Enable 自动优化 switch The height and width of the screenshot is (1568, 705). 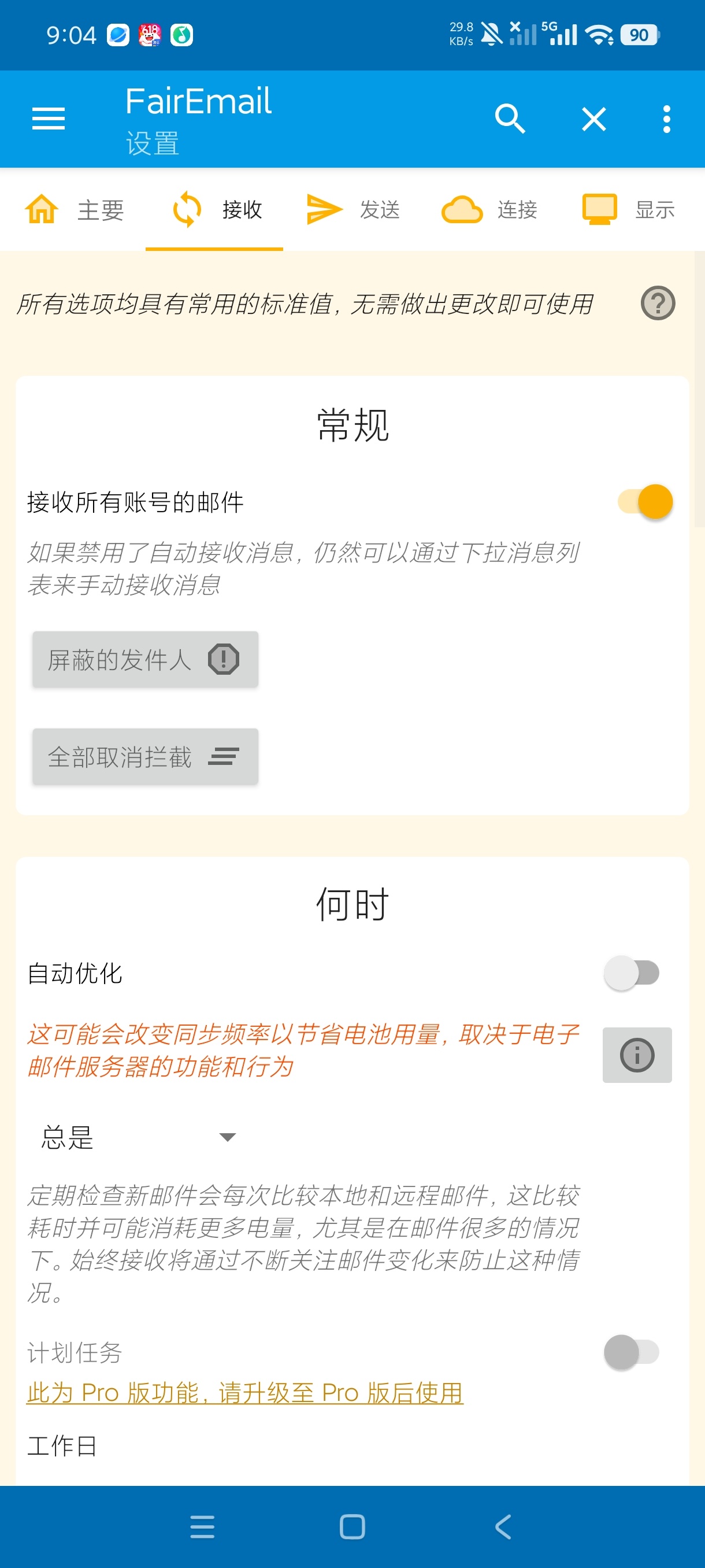(632, 972)
